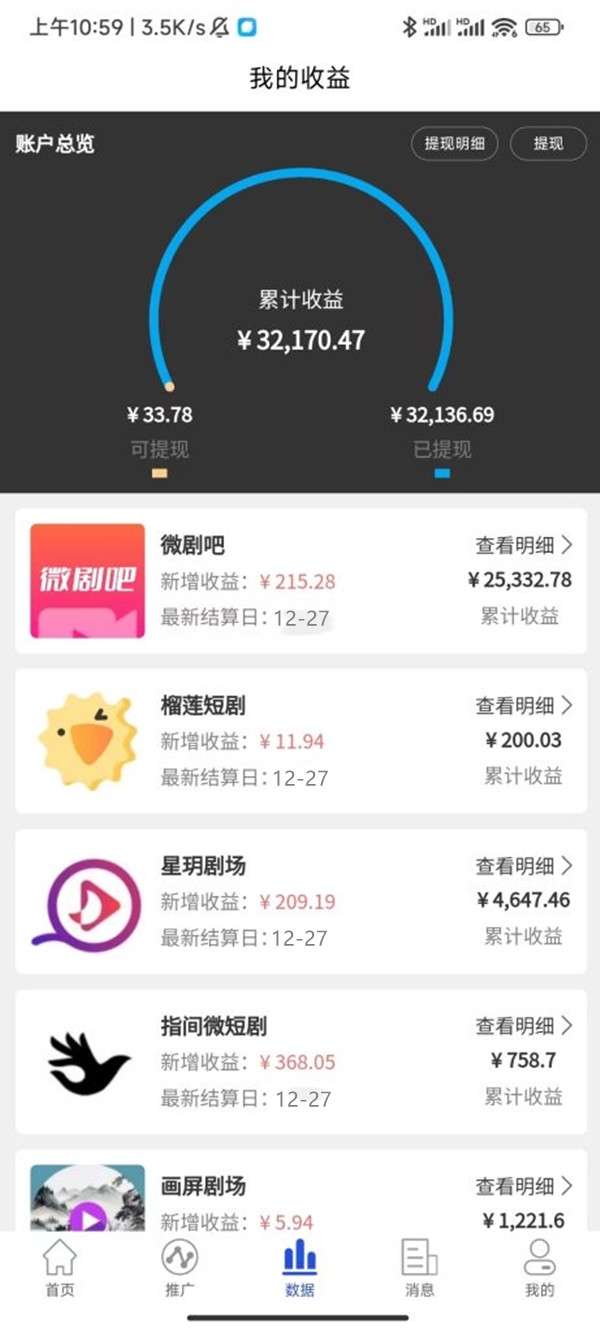Switch to the 推广 promotion tab

(180, 1267)
